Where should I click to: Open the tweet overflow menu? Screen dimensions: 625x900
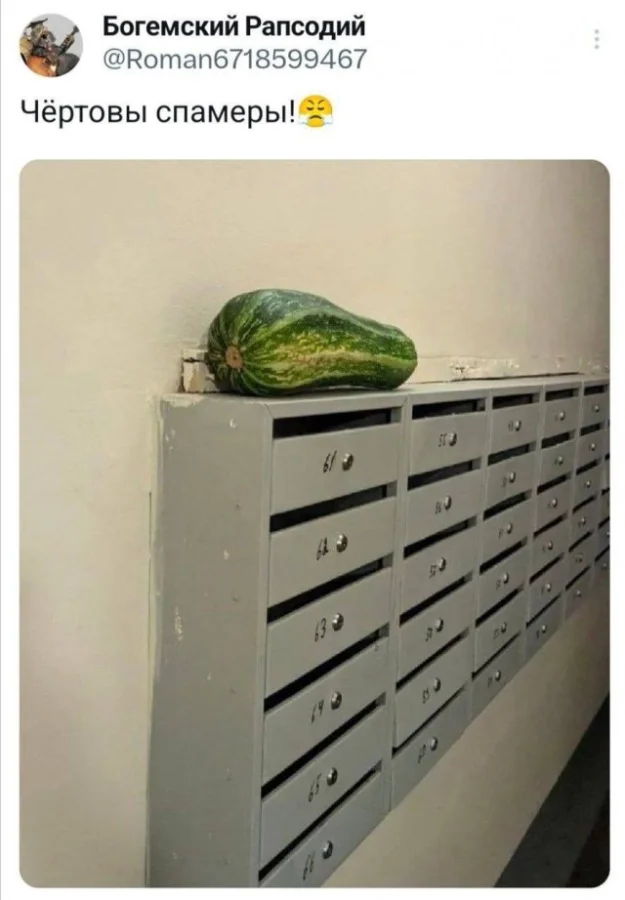597,39
